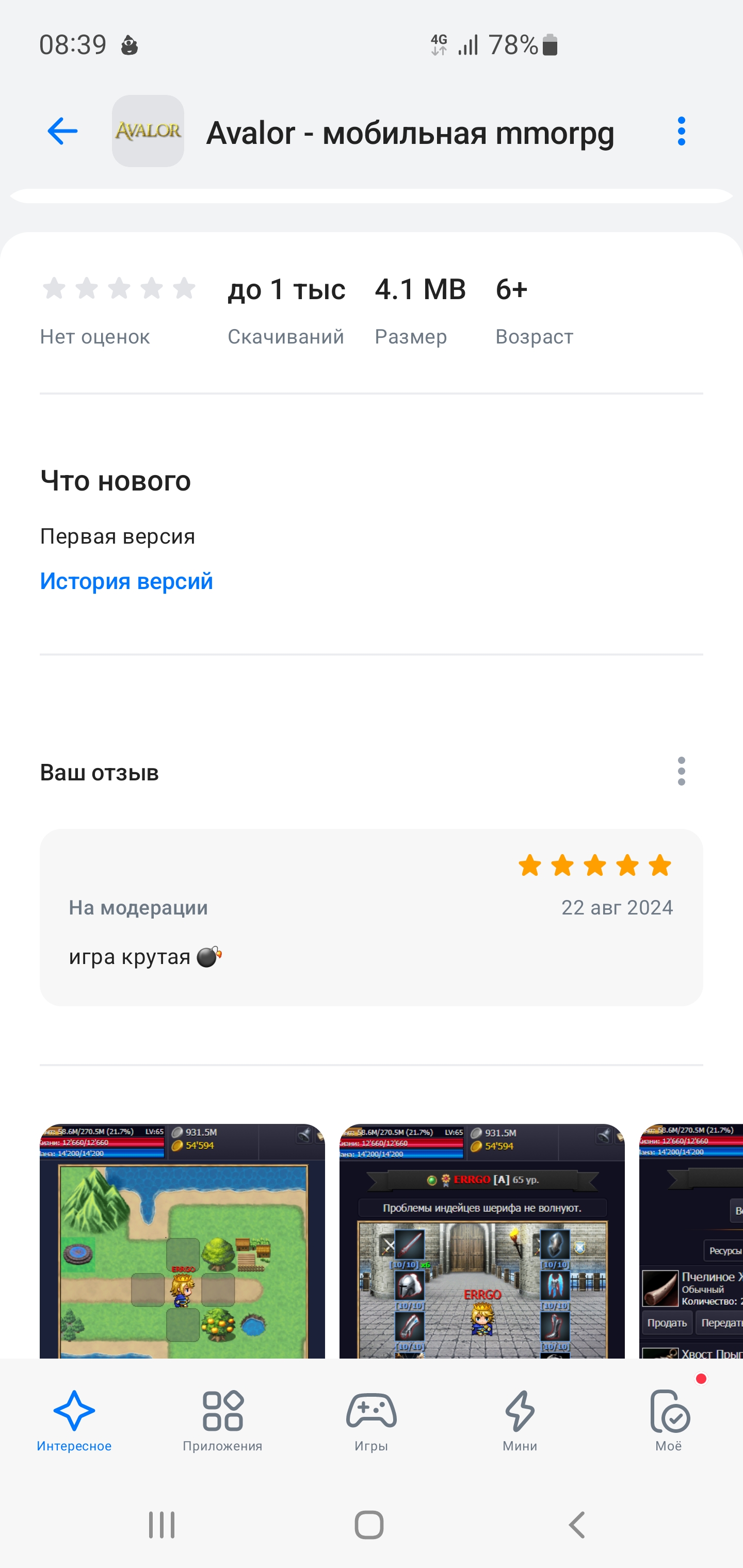This screenshot has height=1568, width=743.
Task: Go back using the blue arrow
Action: [x=63, y=132]
